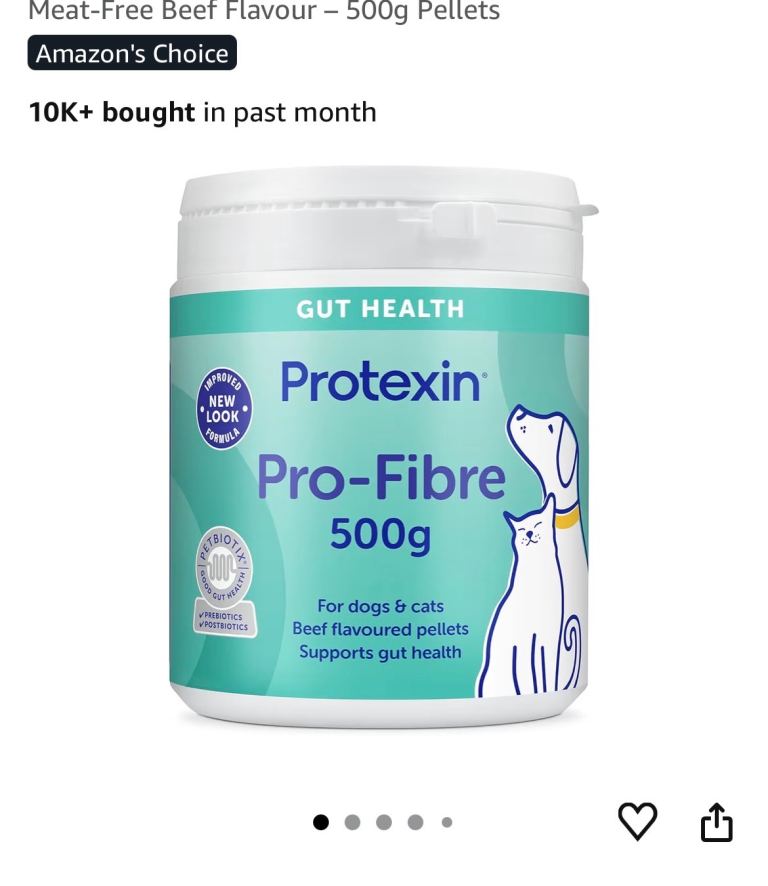Click the Amazon's Choice badge
The width and height of the screenshot is (768, 886).
[131, 54]
